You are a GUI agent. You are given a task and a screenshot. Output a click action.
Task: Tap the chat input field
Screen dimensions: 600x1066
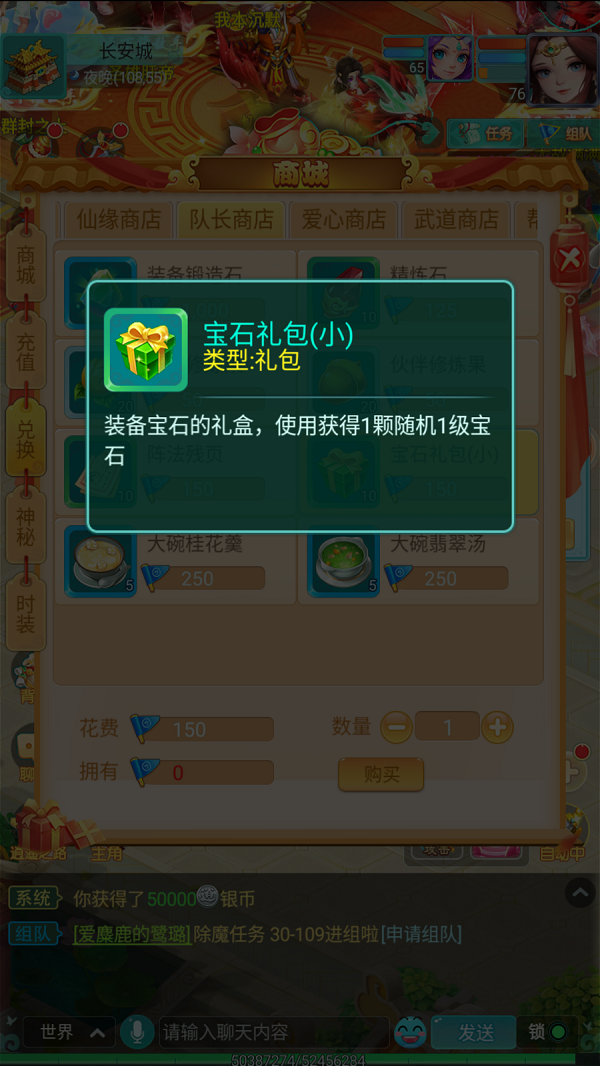(270, 1032)
